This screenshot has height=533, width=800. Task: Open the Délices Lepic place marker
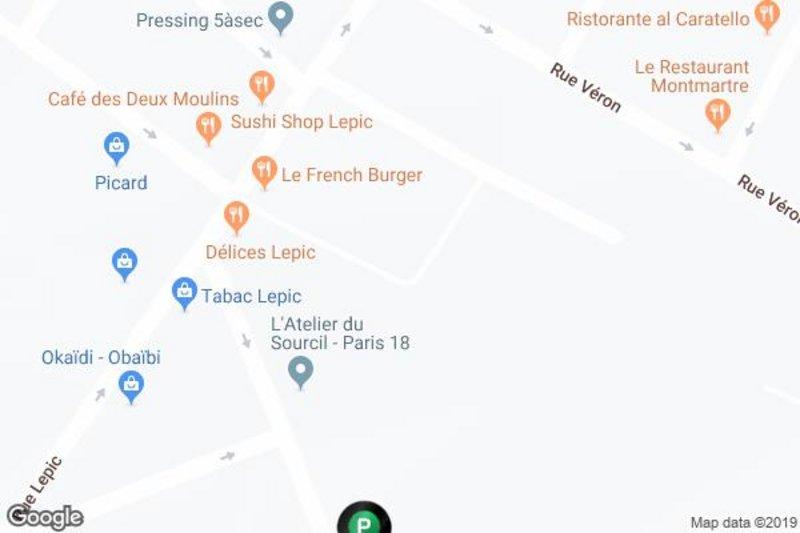[x=236, y=214]
